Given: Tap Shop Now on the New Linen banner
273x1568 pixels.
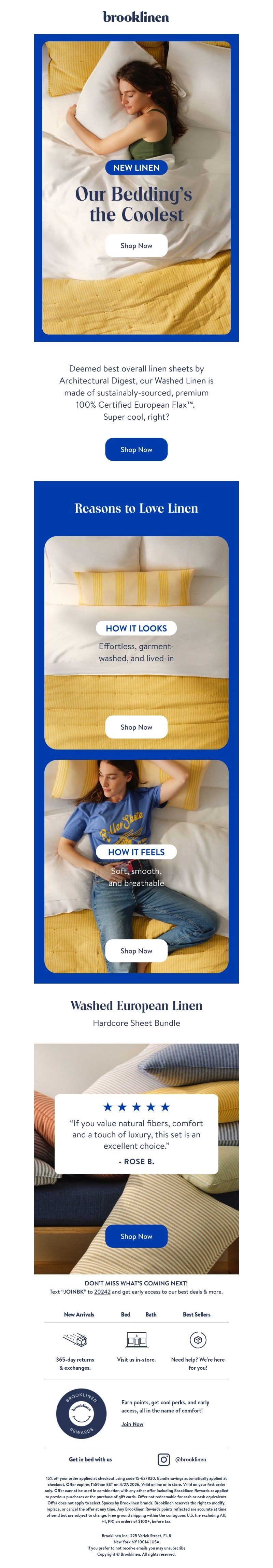Looking at the screenshot, I should tap(136, 245).
